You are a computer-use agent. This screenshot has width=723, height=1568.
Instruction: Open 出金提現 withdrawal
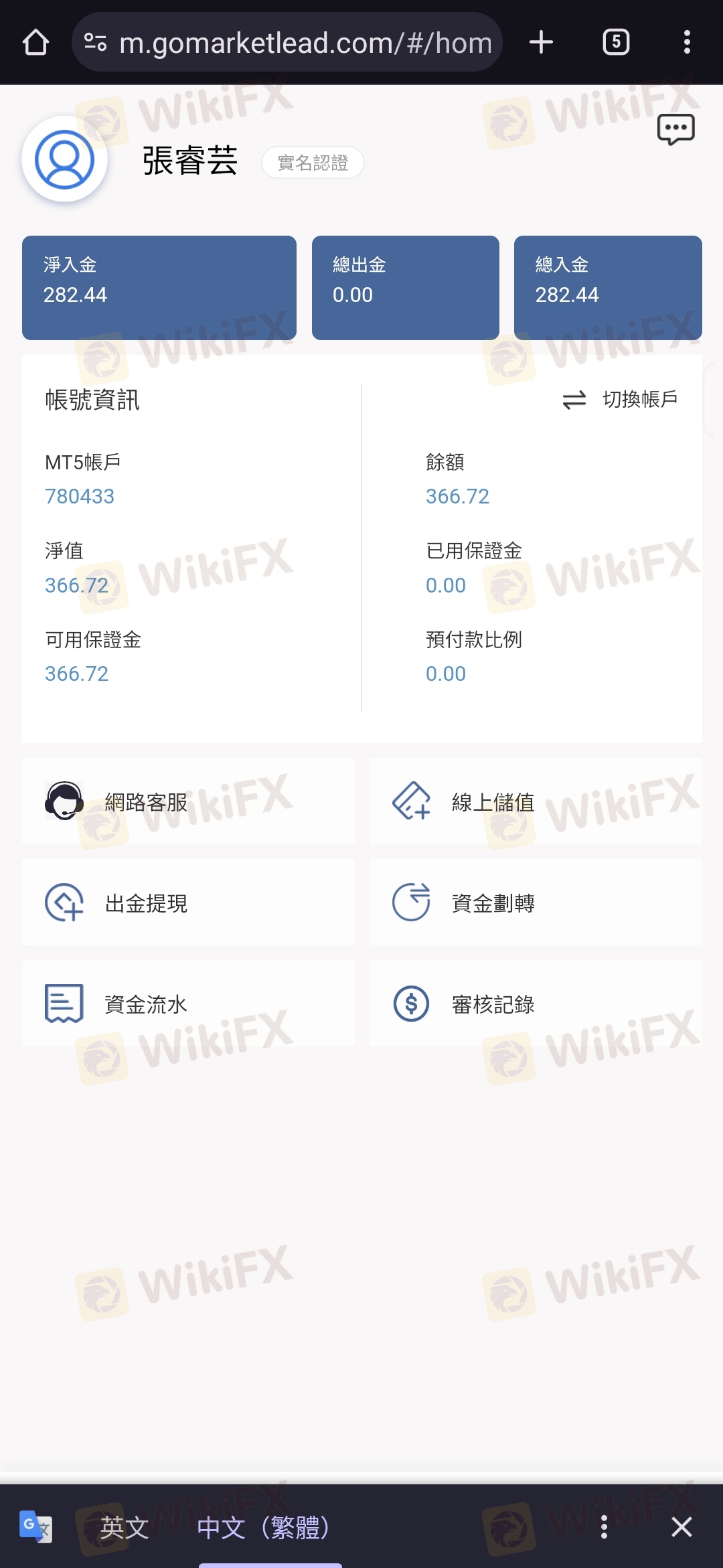pyautogui.click(x=188, y=903)
